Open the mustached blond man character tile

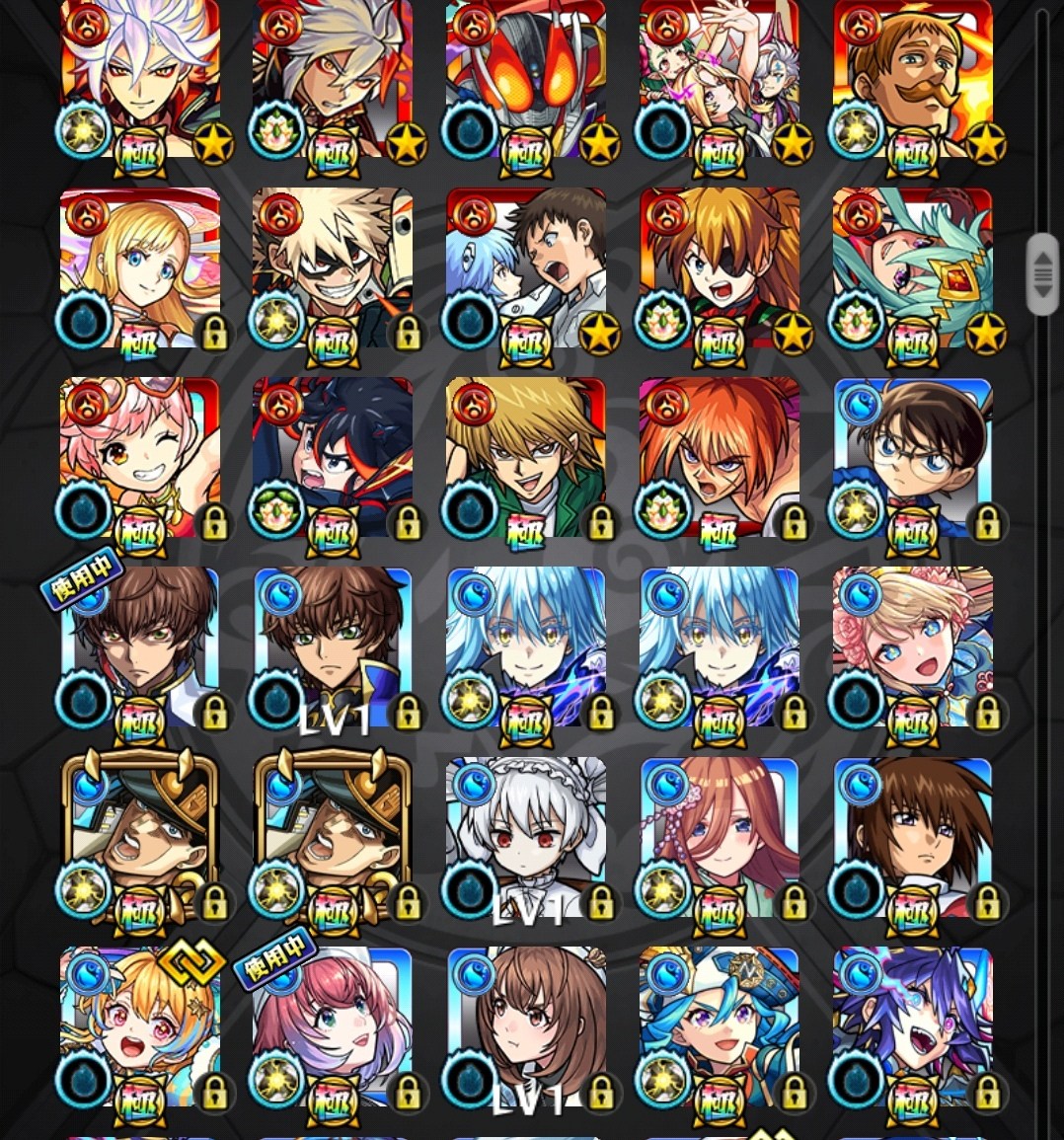click(x=912, y=79)
